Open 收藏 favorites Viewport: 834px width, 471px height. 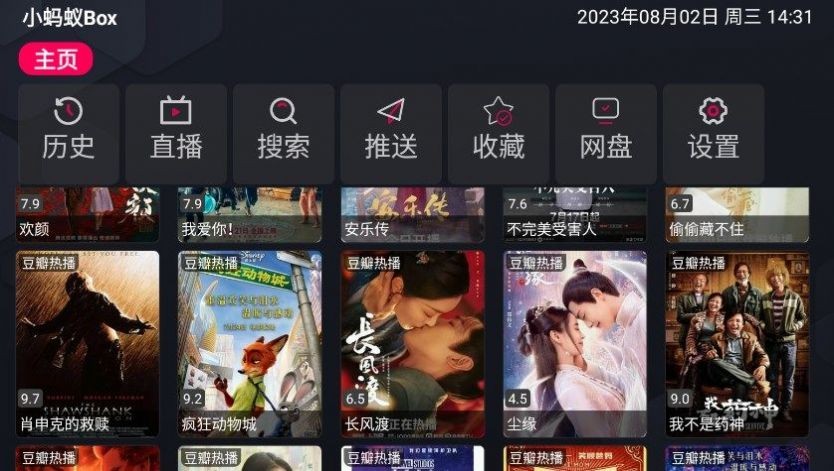click(x=498, y=133)
